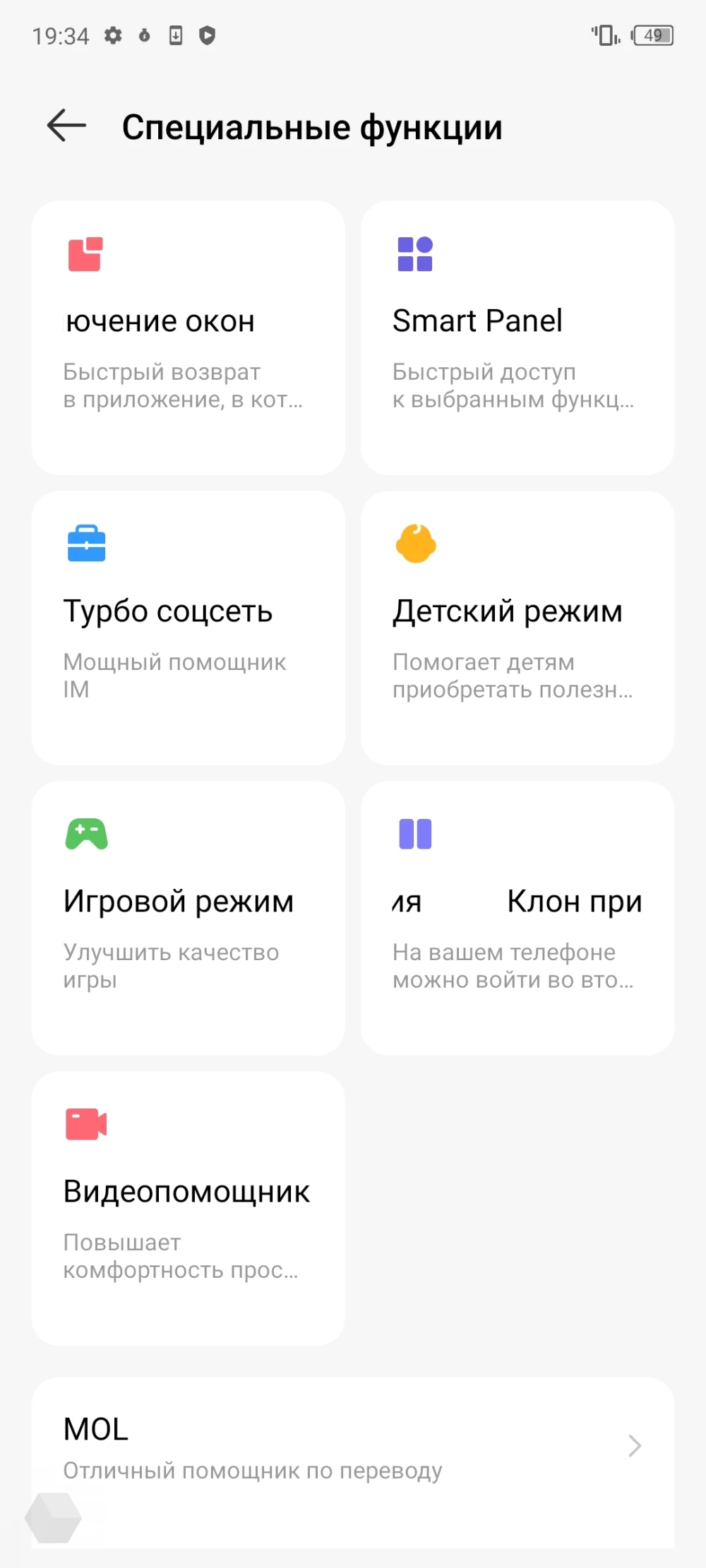The height and width of the screenshot is (1568, 706).
Task: Open Детский режим card
Action: 517,628
